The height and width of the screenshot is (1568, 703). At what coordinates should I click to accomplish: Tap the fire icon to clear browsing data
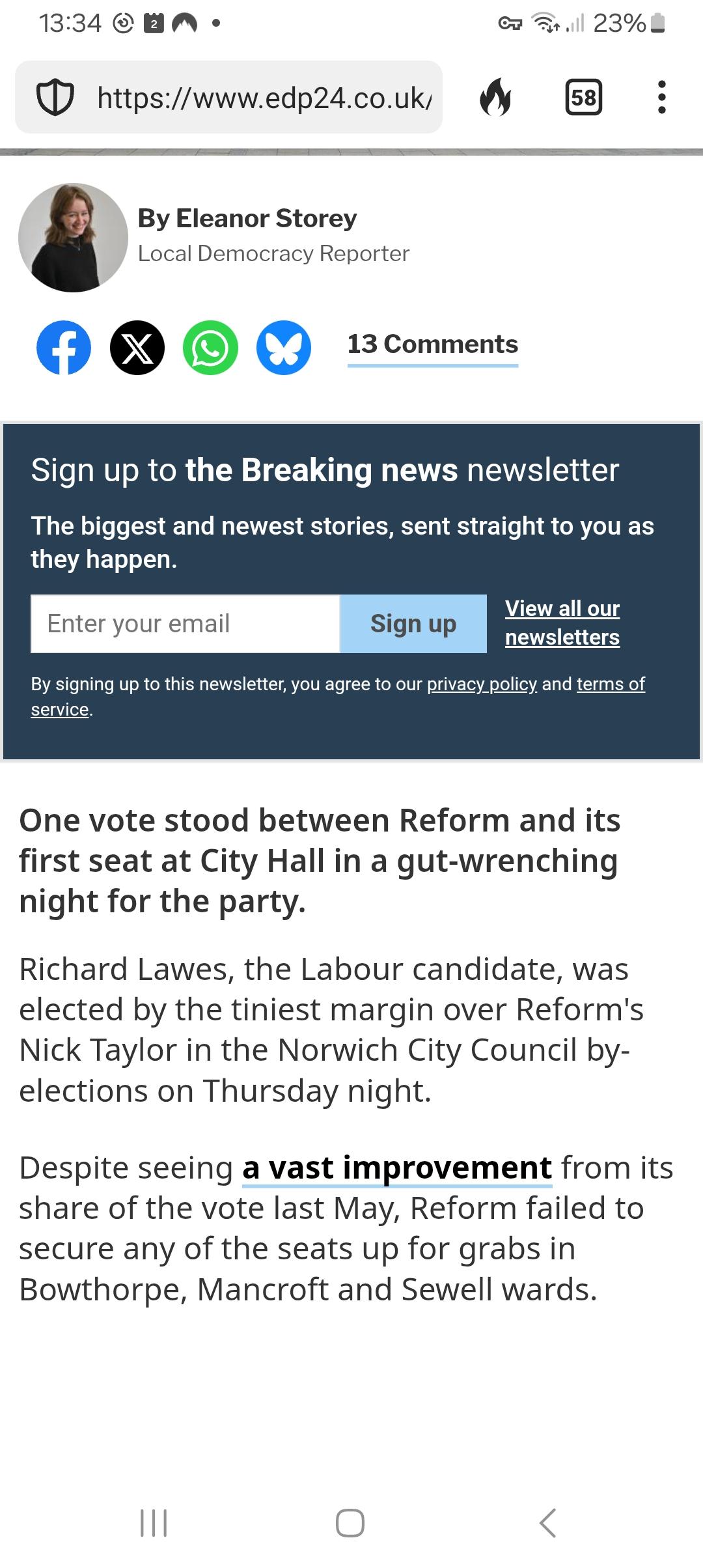(495, 98)
